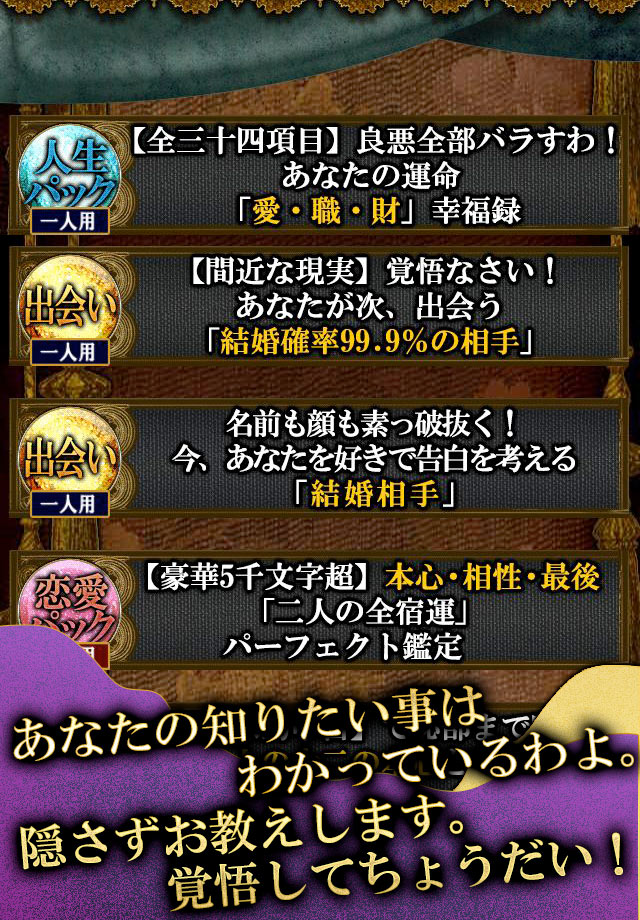The height and width of the screenshot is (920, 640).
Task: Select the 結婚確率99.9%の相手 fortune
Action: point(370,307)
